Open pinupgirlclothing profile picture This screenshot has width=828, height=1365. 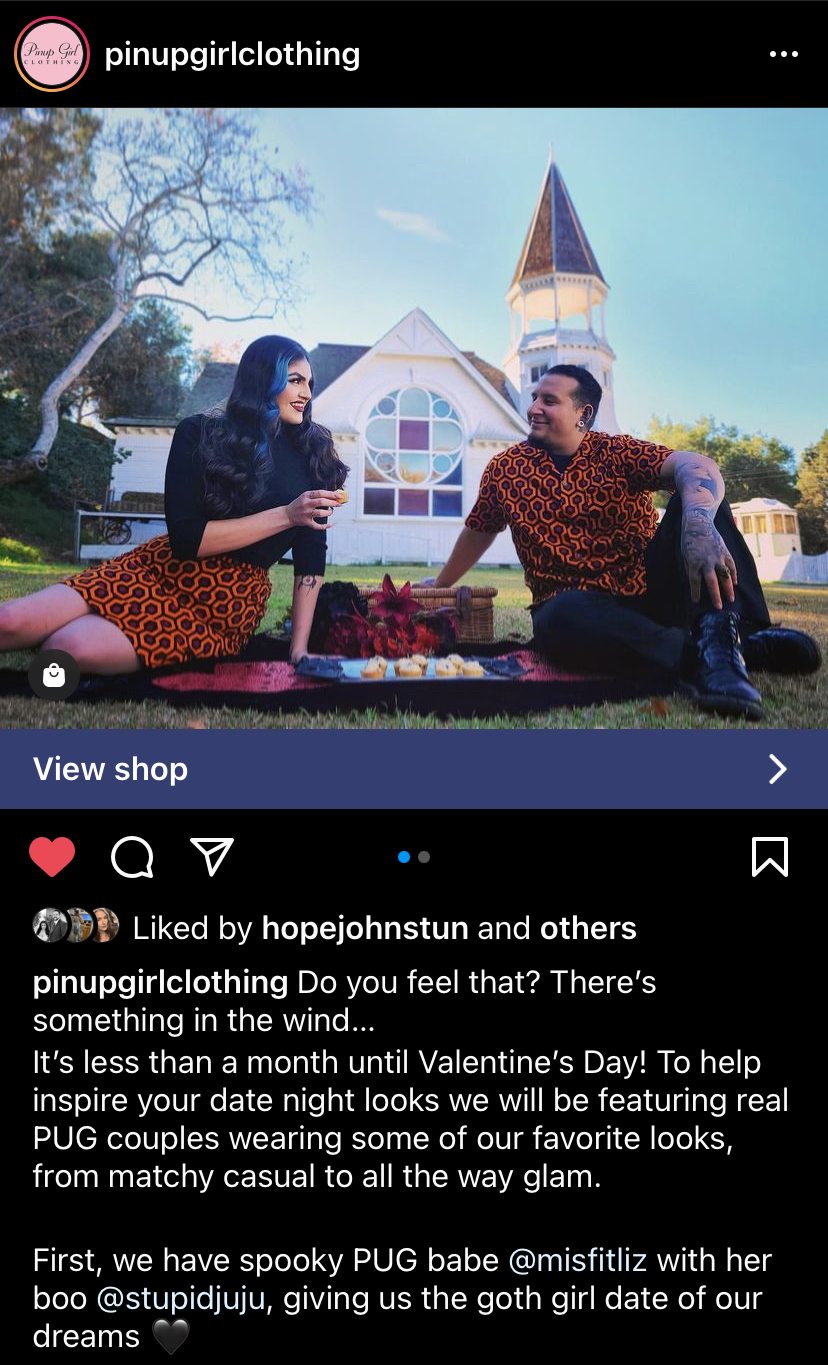click(x=52, y=54)
